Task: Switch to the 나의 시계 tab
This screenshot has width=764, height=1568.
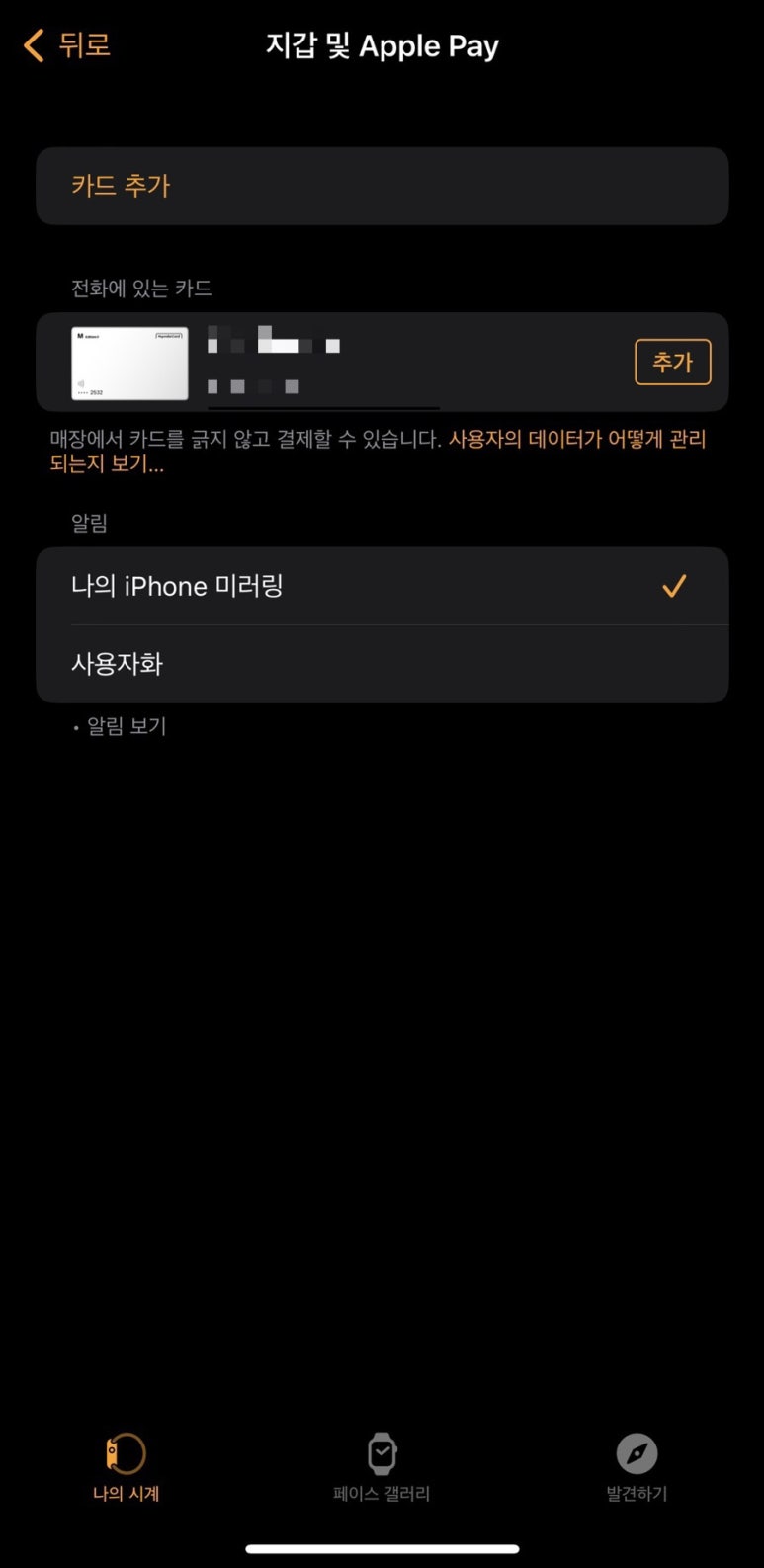Action: 127,1467
